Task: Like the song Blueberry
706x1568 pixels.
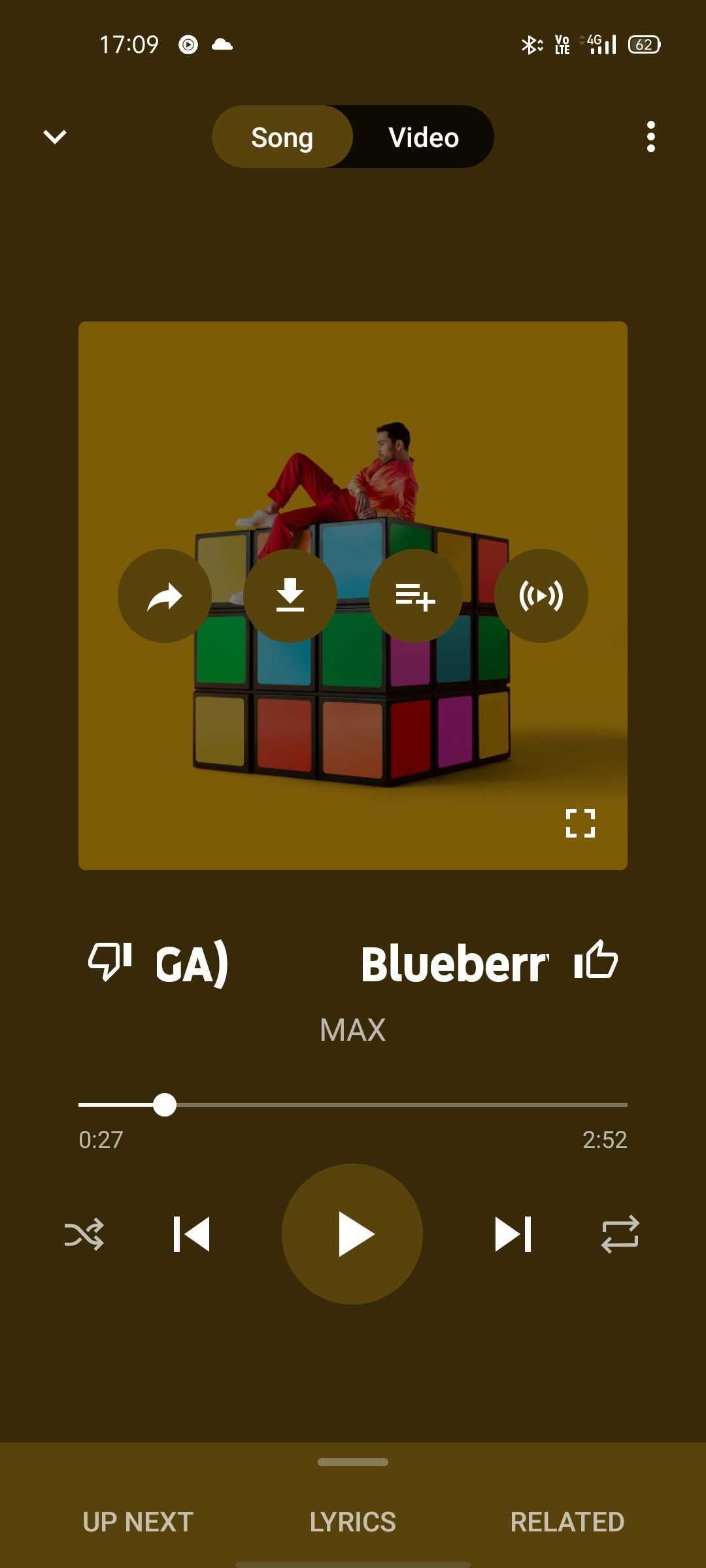Action: 597,961
